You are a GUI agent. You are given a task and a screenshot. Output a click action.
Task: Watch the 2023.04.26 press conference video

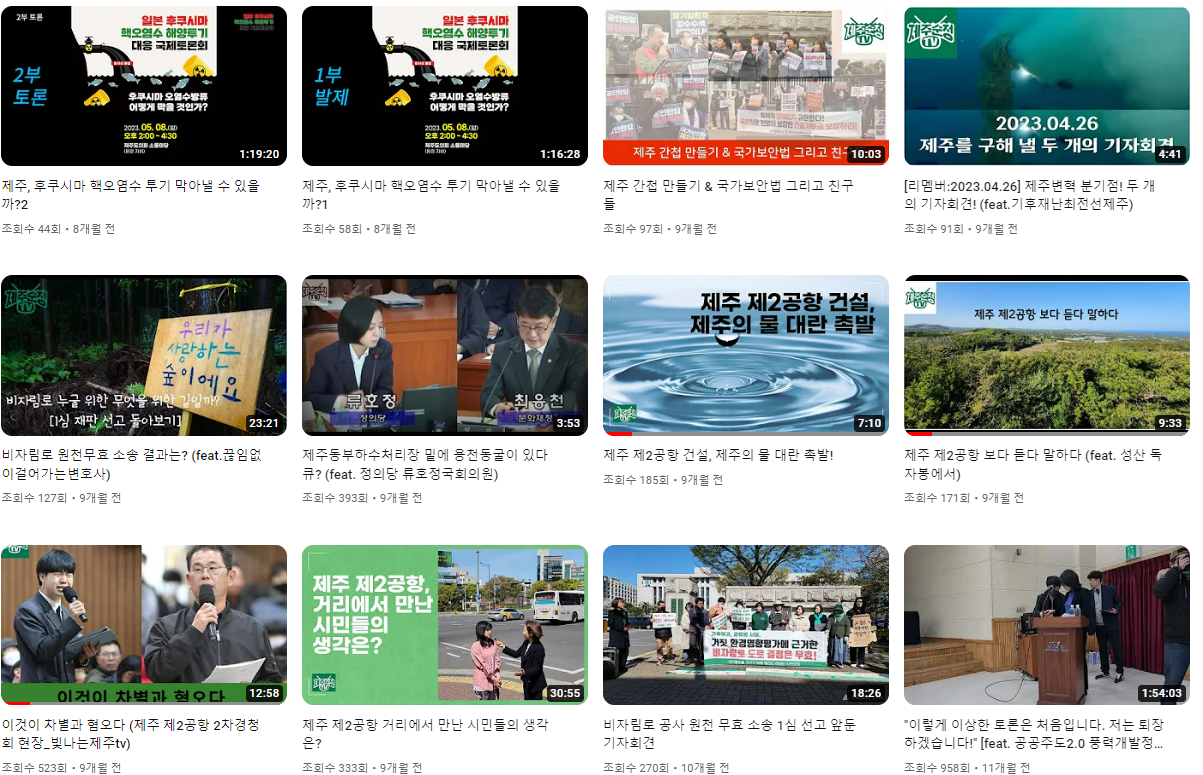tap(1046, 86)
